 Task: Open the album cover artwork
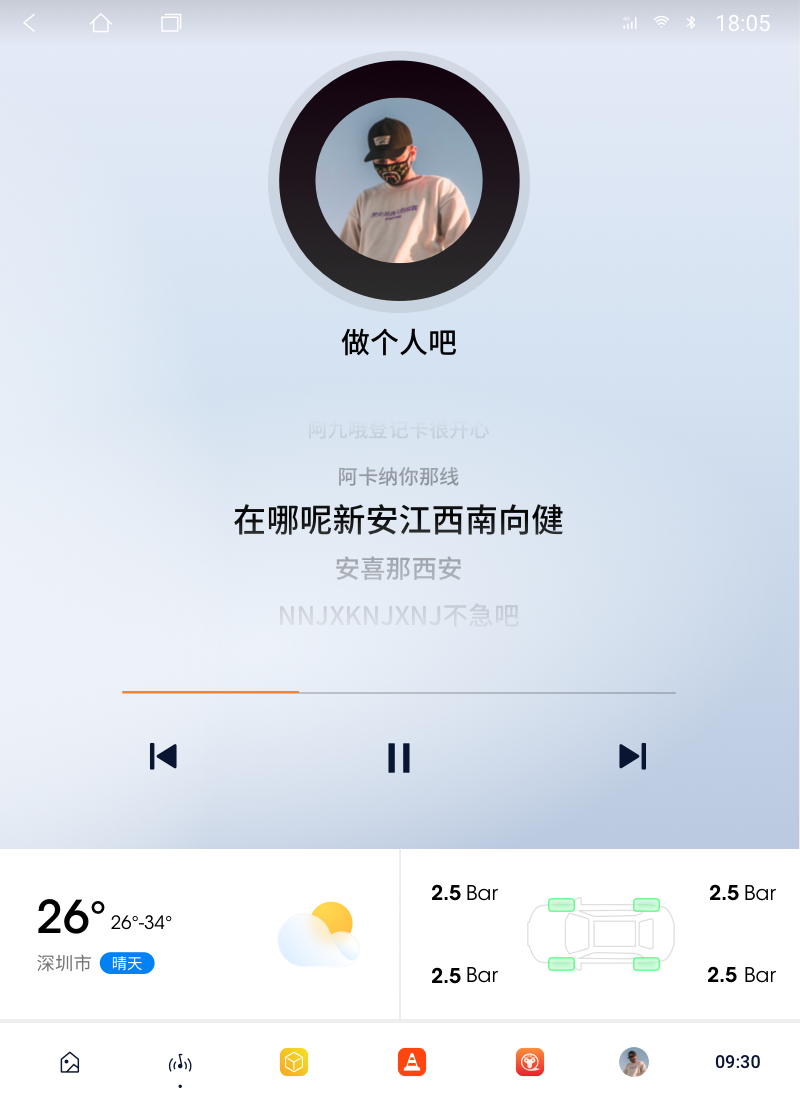coord(399,181)
